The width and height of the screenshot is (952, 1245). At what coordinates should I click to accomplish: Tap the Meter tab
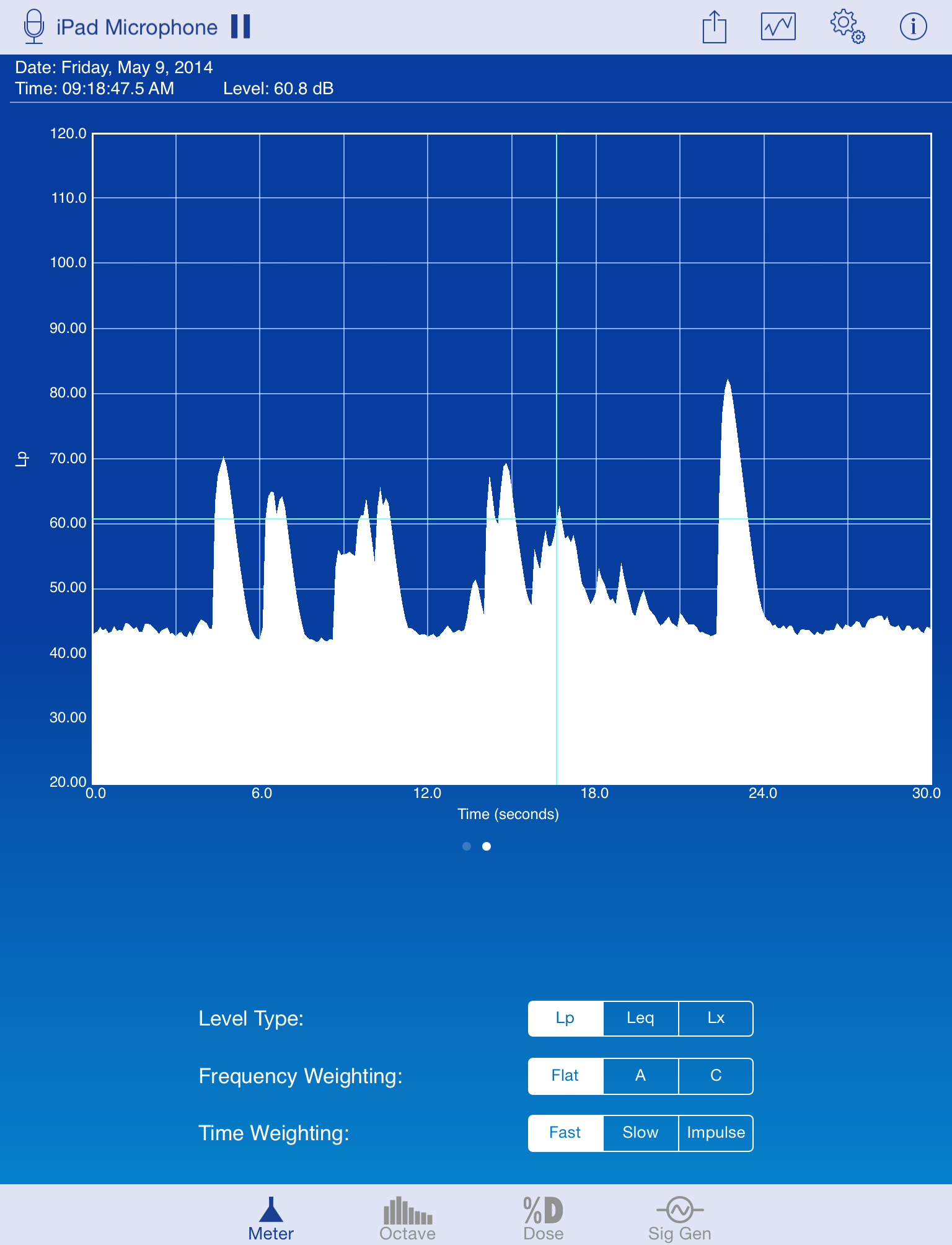(271, 1218)
